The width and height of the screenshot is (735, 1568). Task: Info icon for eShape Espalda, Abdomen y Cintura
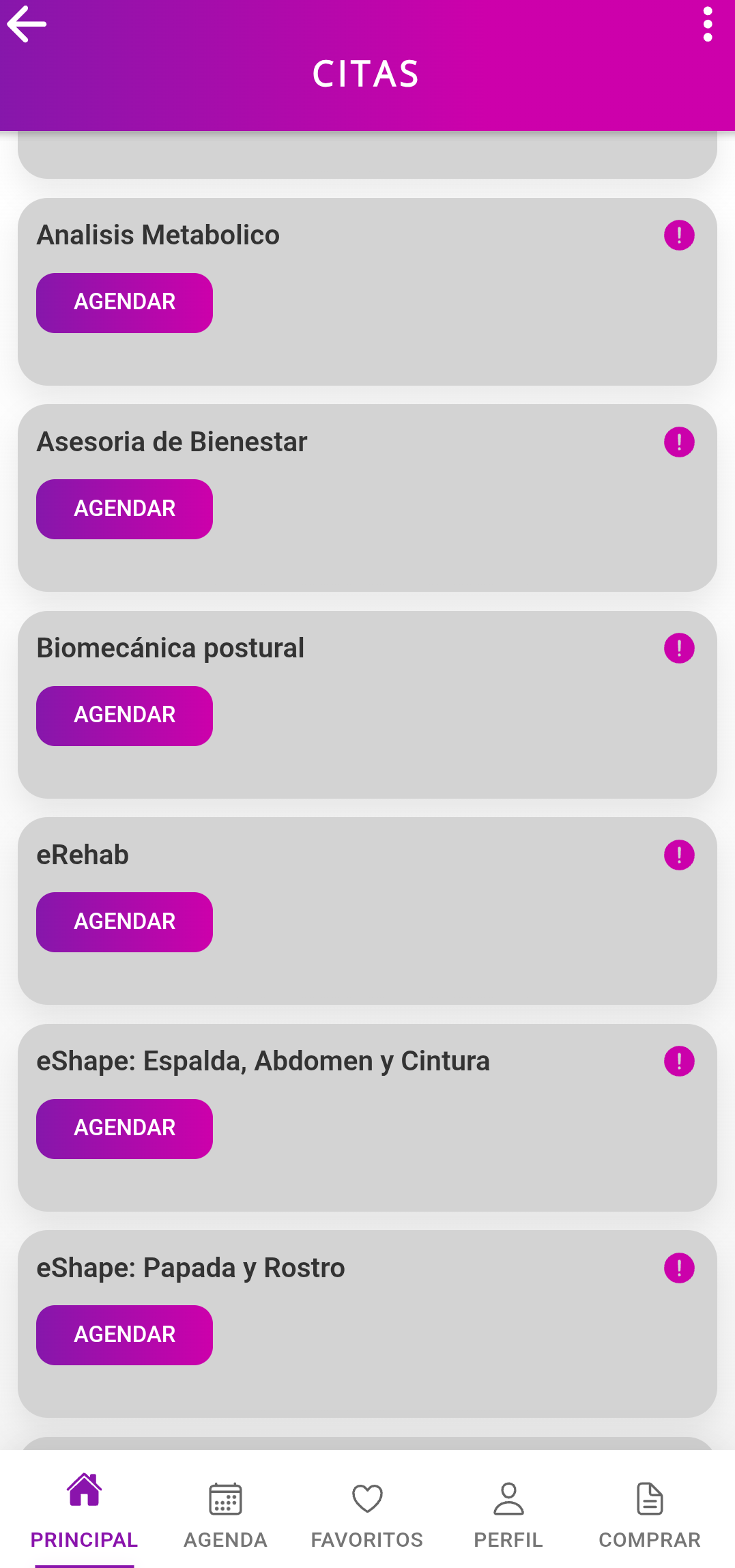tap(678, 1061)
